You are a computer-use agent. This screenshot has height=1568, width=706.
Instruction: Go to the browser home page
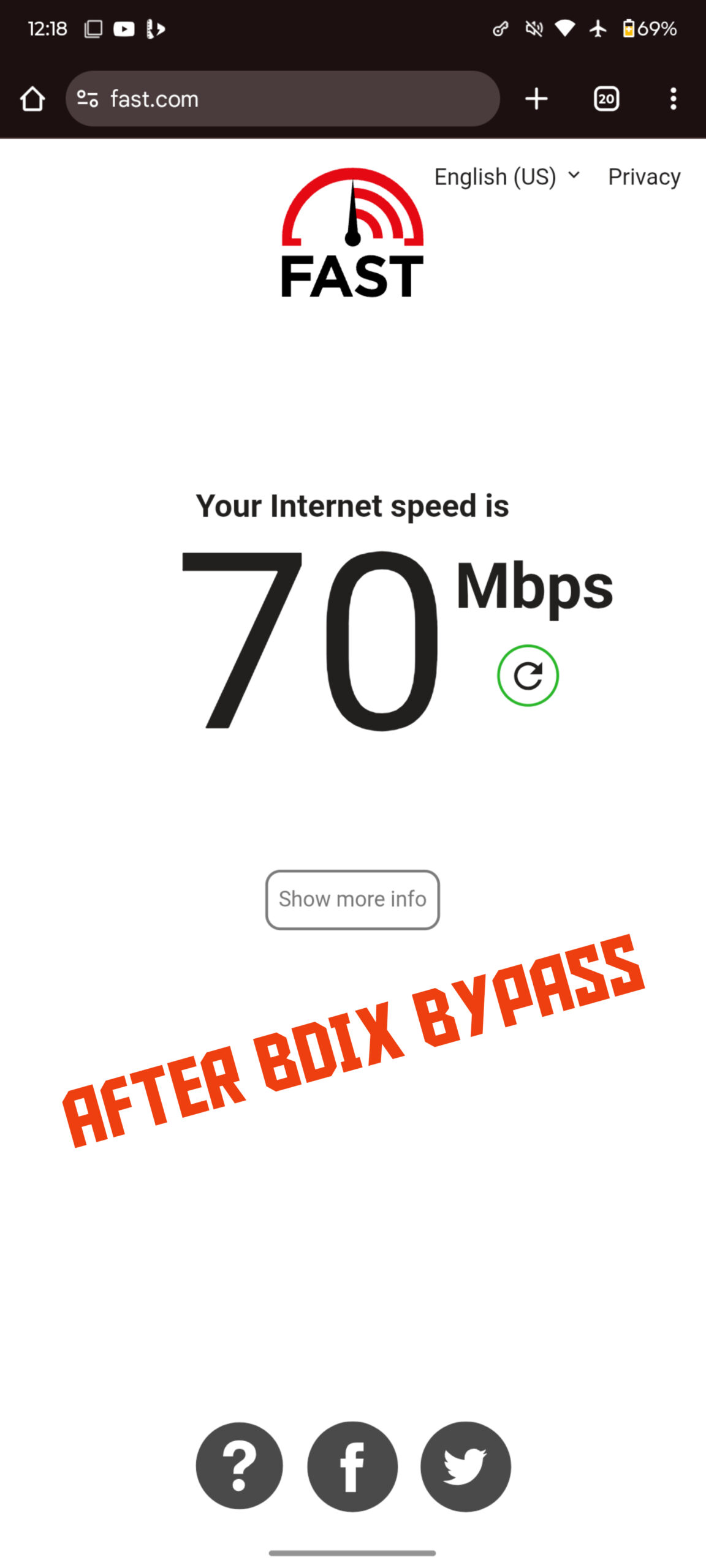click(32, 99)
